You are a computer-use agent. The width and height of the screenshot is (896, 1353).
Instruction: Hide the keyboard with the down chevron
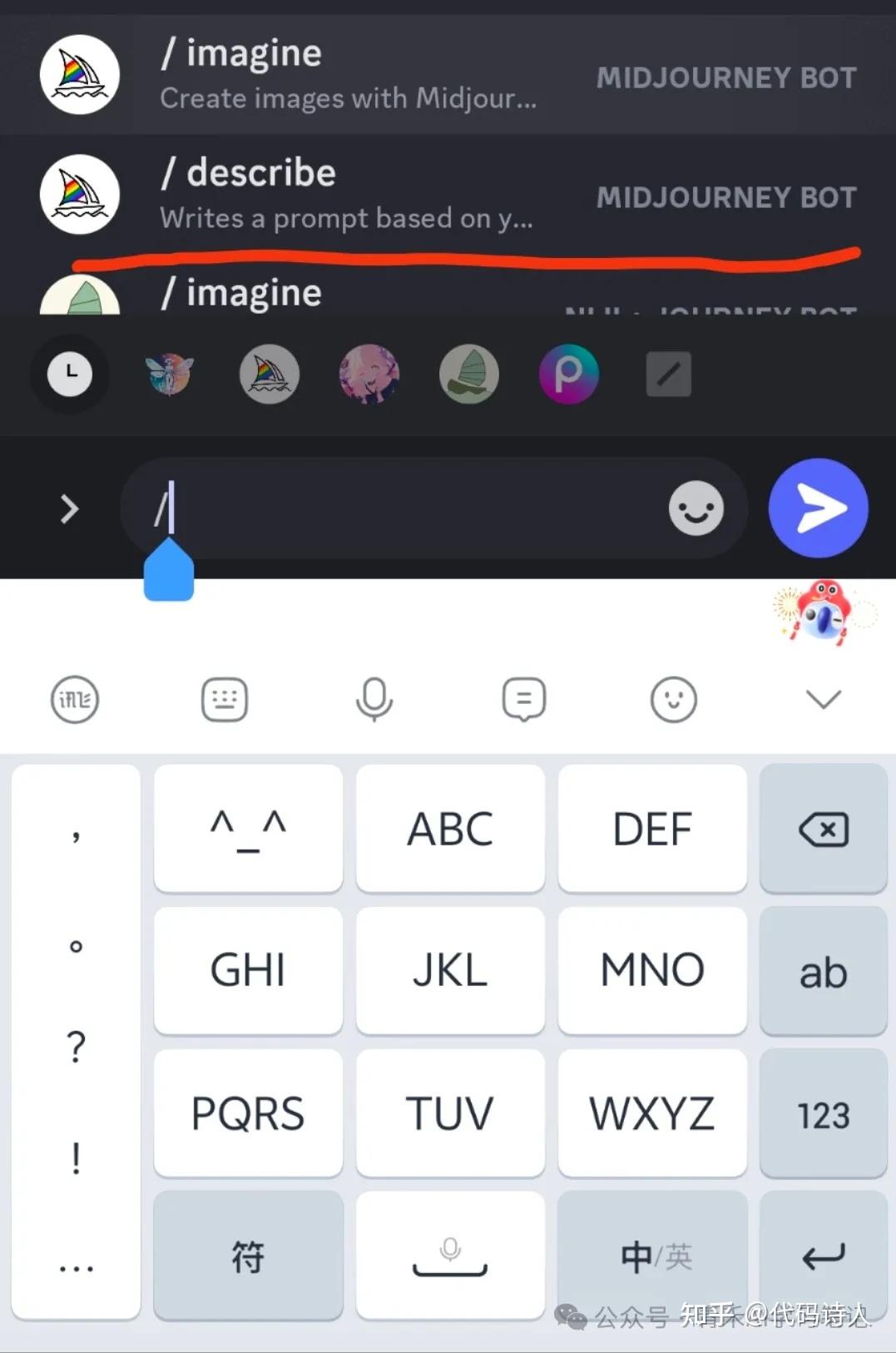tap(824, 699)
